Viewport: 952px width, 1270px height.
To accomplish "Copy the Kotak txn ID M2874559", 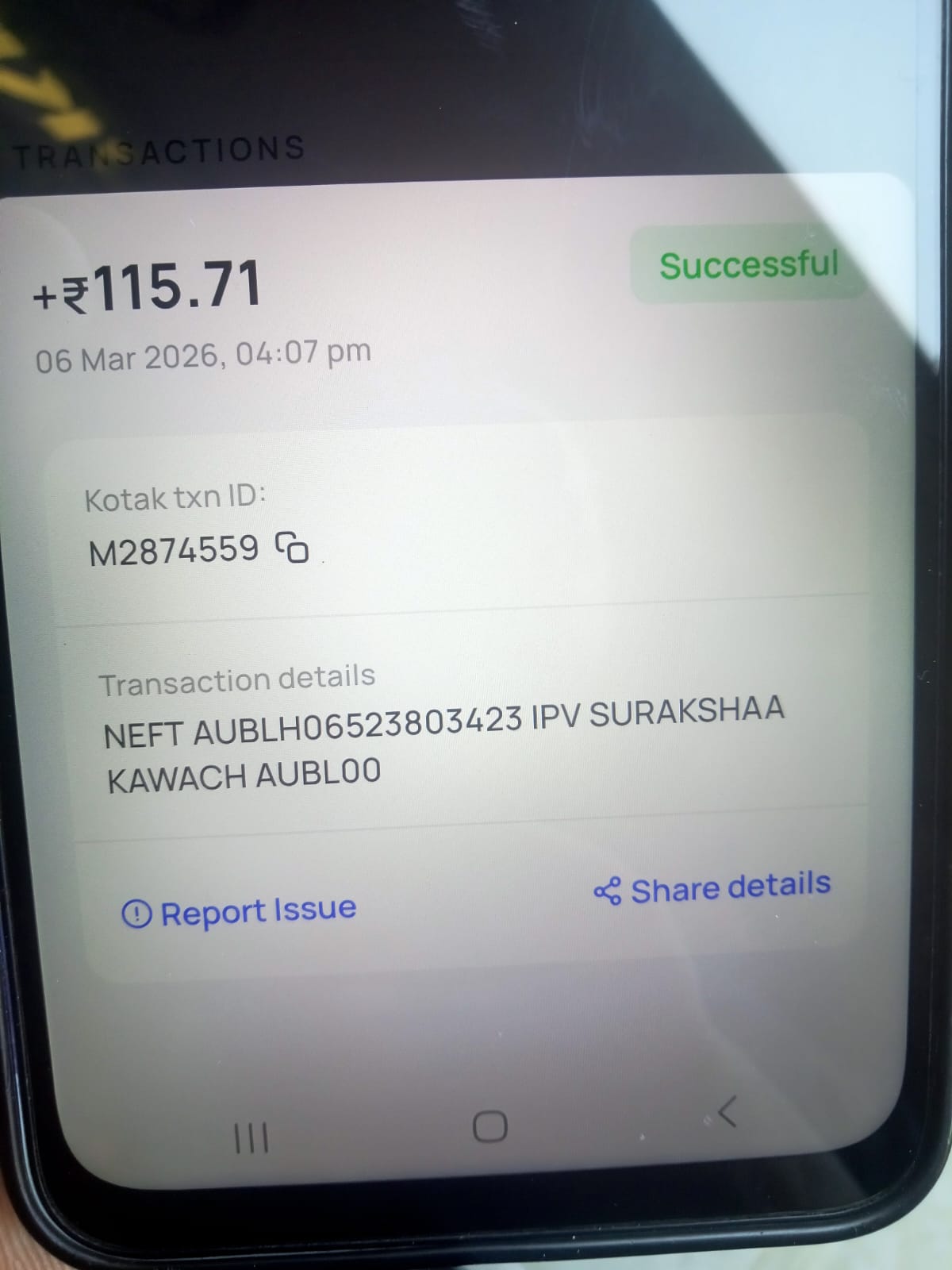I will pyautogui.click(x=292, y=548).
